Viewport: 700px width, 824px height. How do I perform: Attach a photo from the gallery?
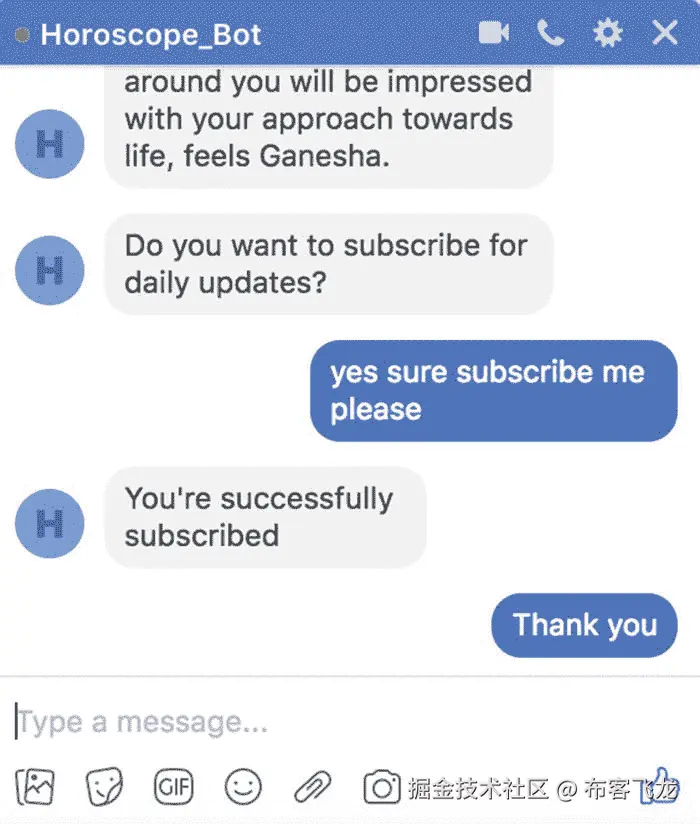(36, 788)
